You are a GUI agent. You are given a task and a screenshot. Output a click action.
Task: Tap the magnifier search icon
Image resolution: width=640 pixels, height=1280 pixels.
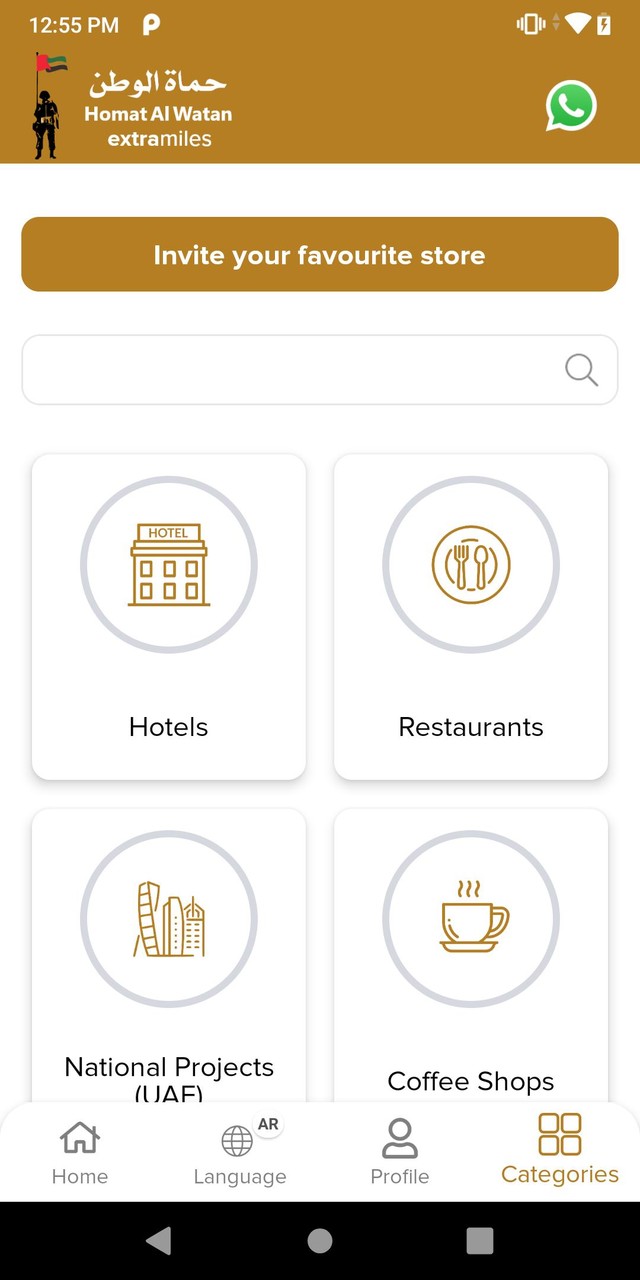581,370
